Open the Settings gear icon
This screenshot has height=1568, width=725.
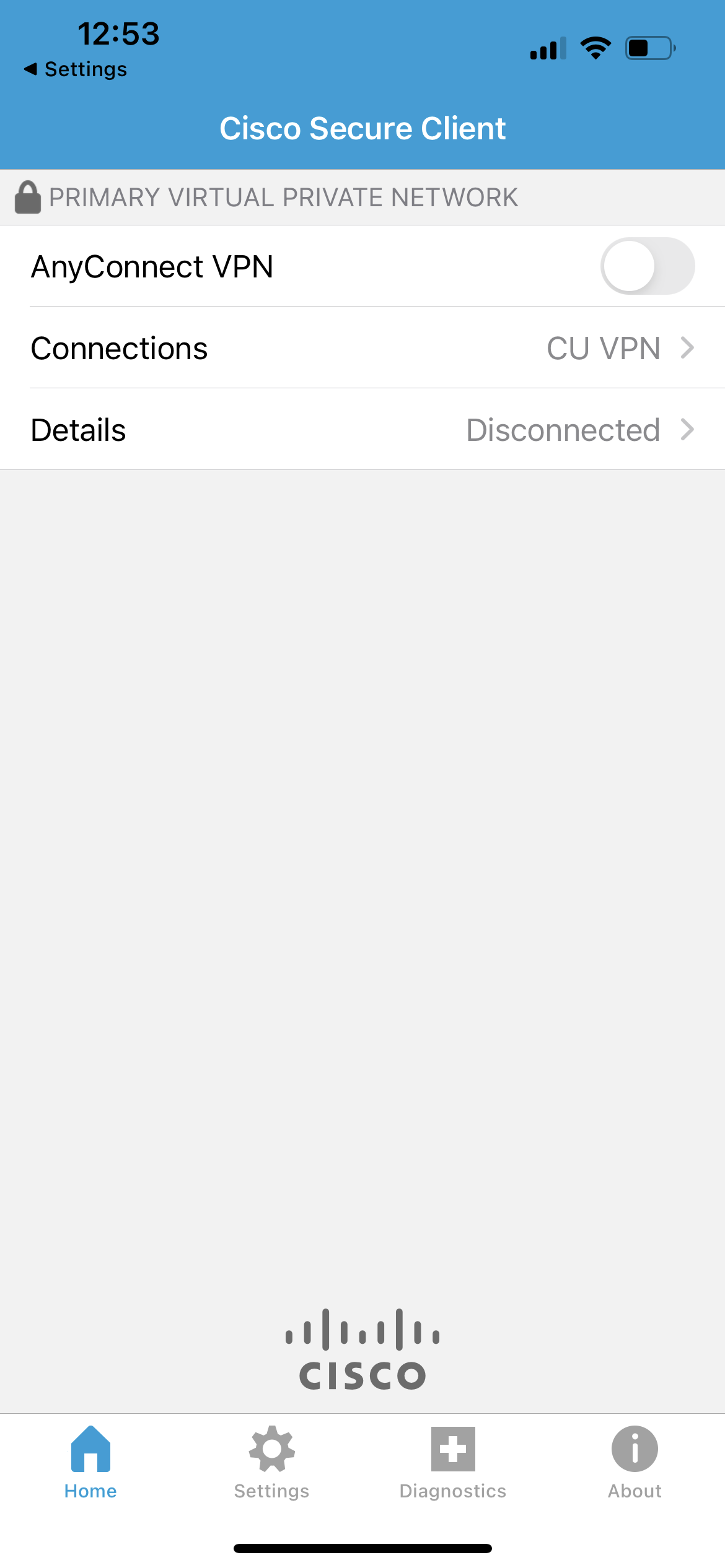[x=271, y=1449]
